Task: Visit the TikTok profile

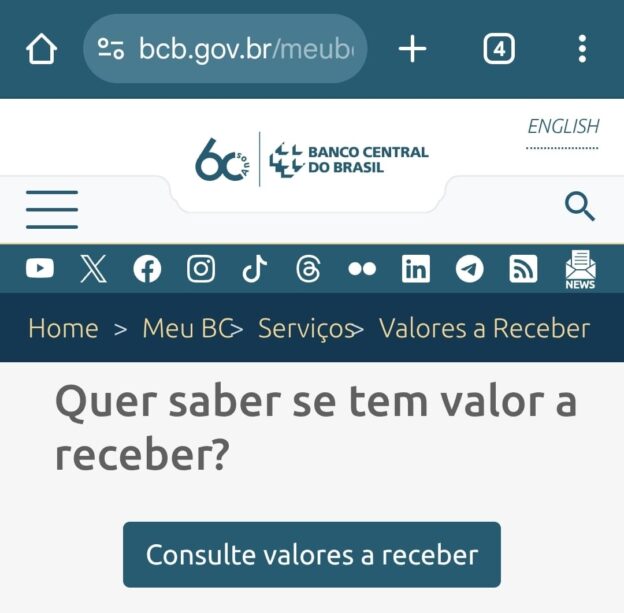Action: coord(254,268)
